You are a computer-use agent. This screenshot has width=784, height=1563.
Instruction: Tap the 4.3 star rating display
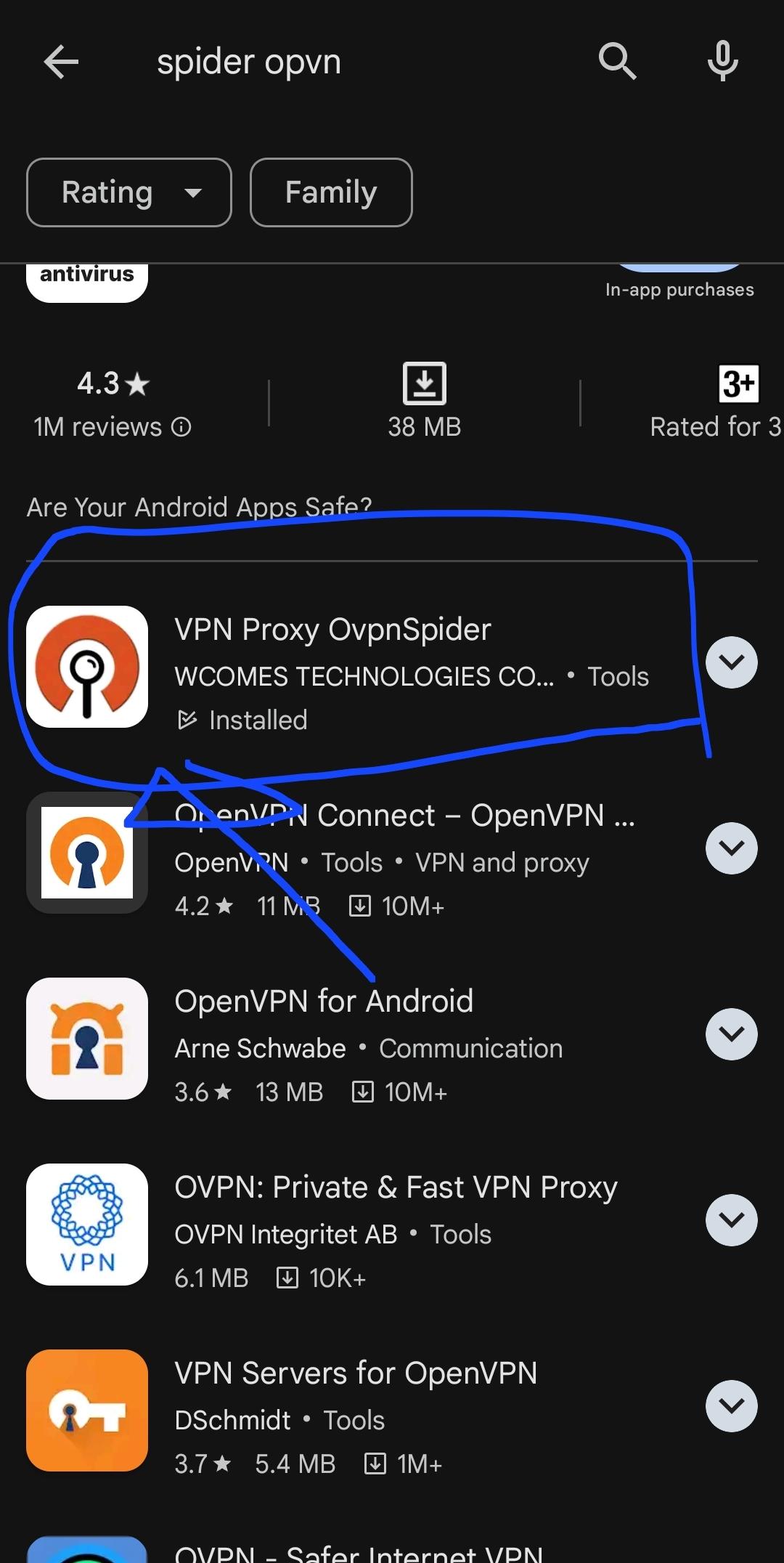tap(113, 385)
